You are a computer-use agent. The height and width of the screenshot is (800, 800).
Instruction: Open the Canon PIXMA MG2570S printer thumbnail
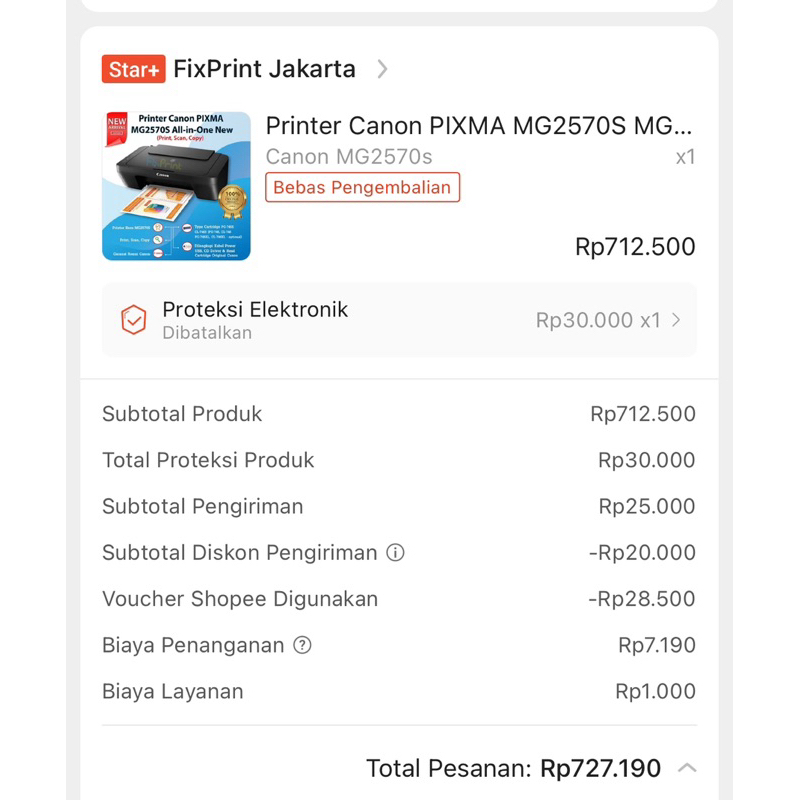[176, 186]
